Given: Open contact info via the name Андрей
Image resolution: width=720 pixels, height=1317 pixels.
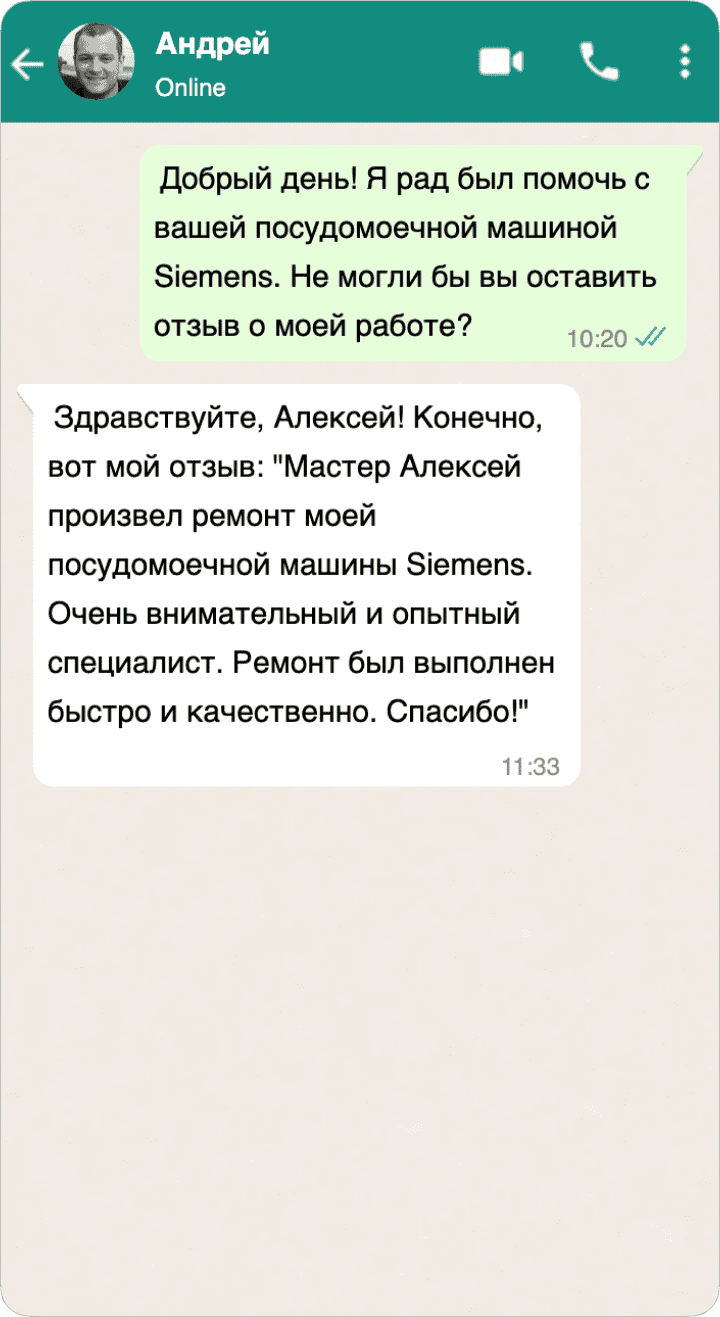Looking at the screenshot, I should point(212,44).
